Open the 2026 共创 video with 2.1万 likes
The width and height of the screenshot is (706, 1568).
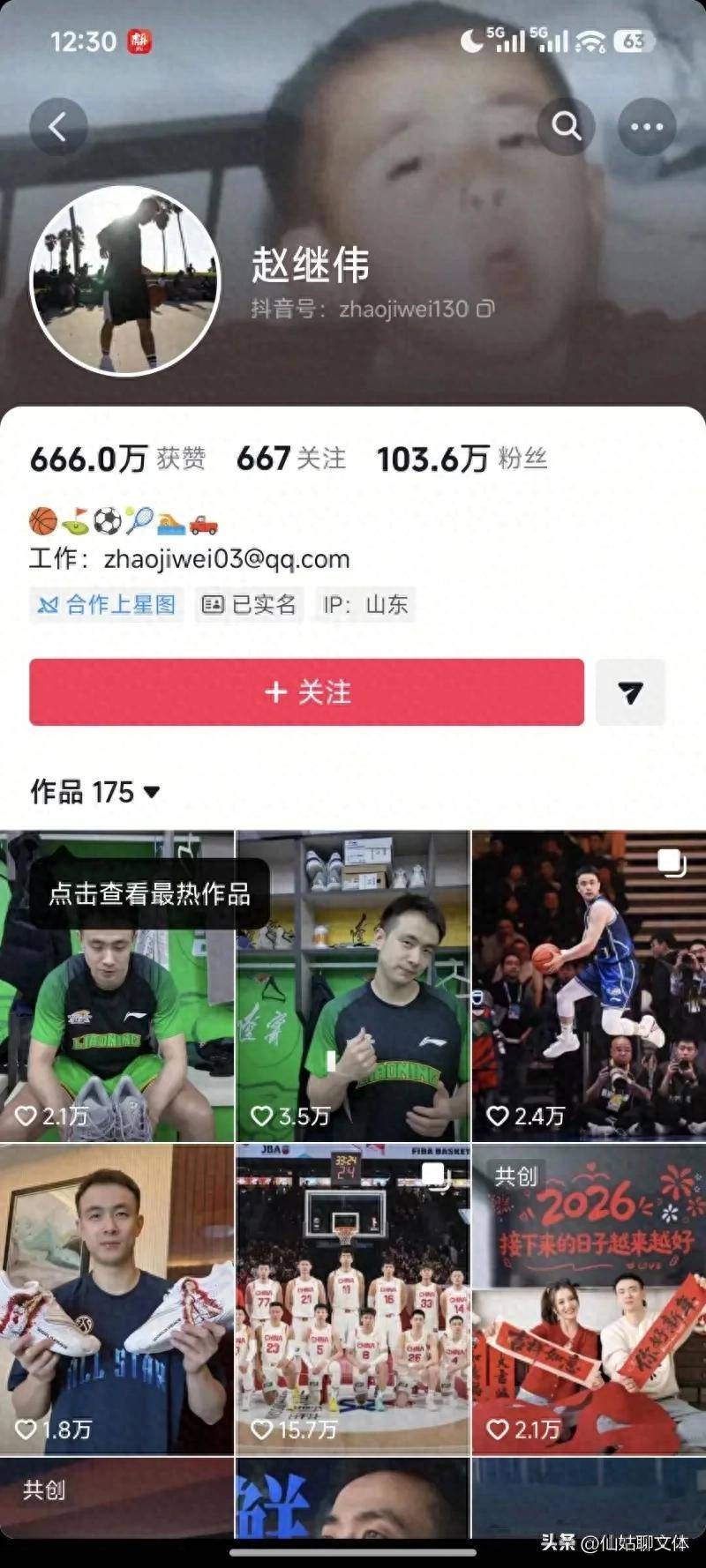[589, 1299]
